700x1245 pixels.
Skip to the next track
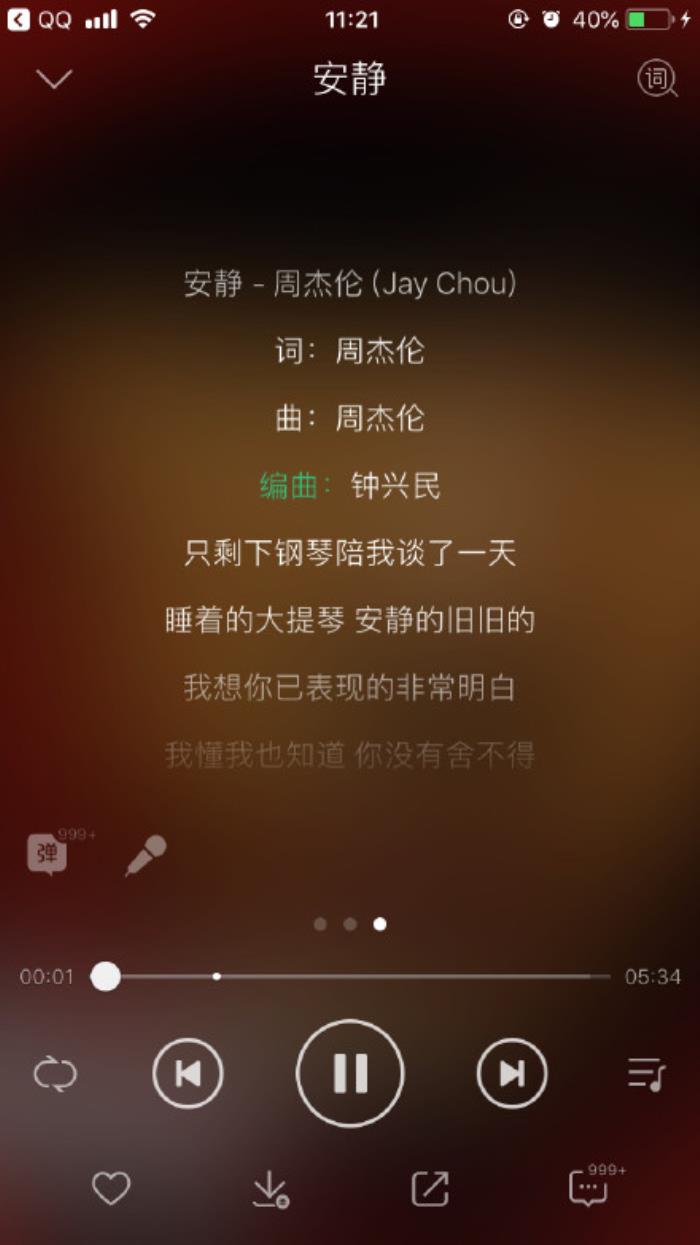pyautogui.click(x=511, y=1074)
